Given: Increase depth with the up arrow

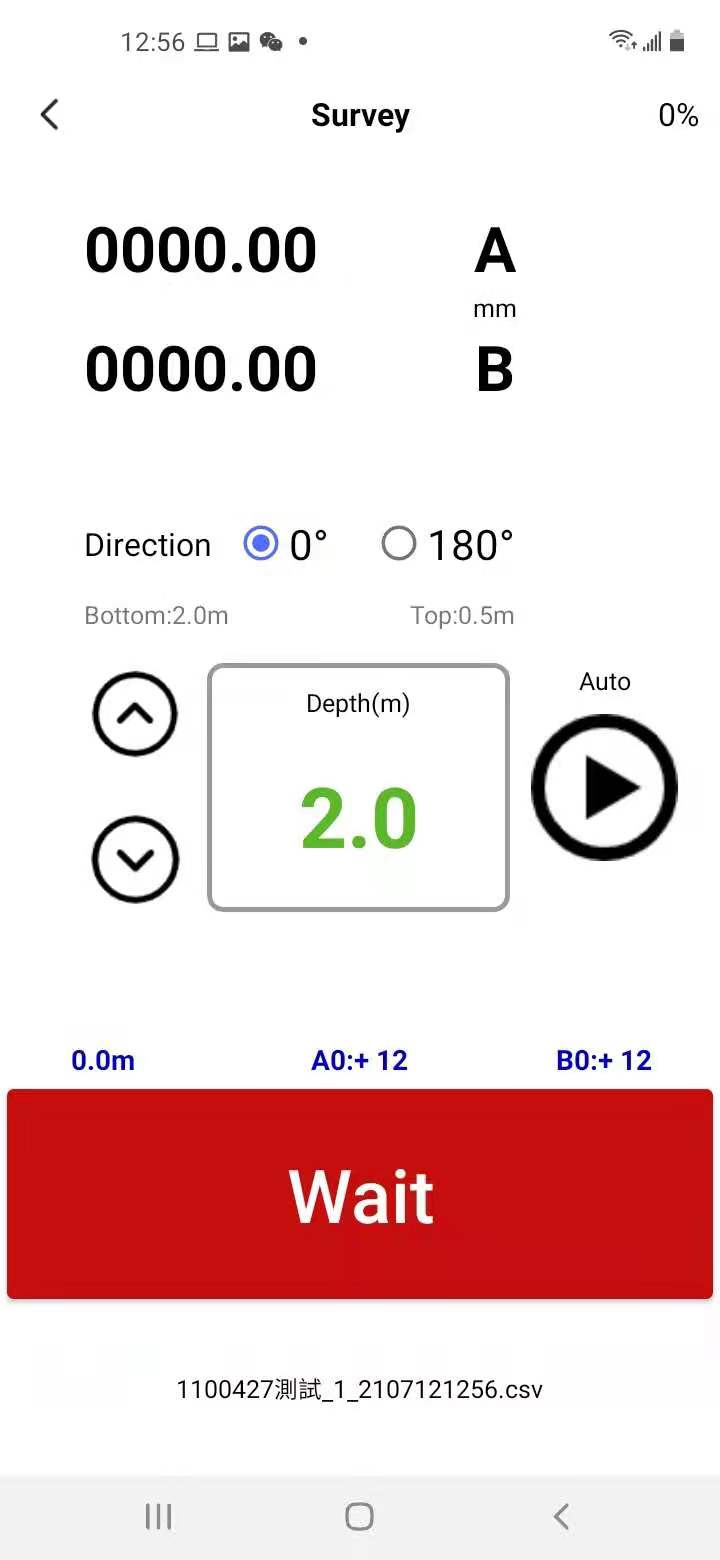Looking at the screenshot, I should coord(135,714).
